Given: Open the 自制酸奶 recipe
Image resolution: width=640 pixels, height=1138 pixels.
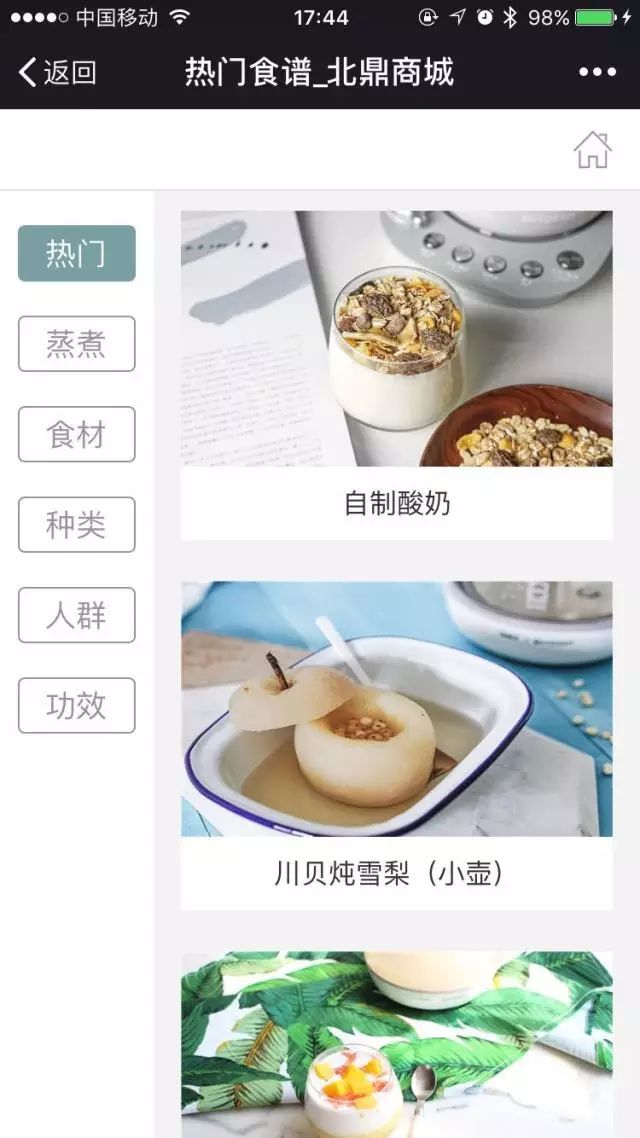Looking at the screenshot, I should tap(396, 375).
